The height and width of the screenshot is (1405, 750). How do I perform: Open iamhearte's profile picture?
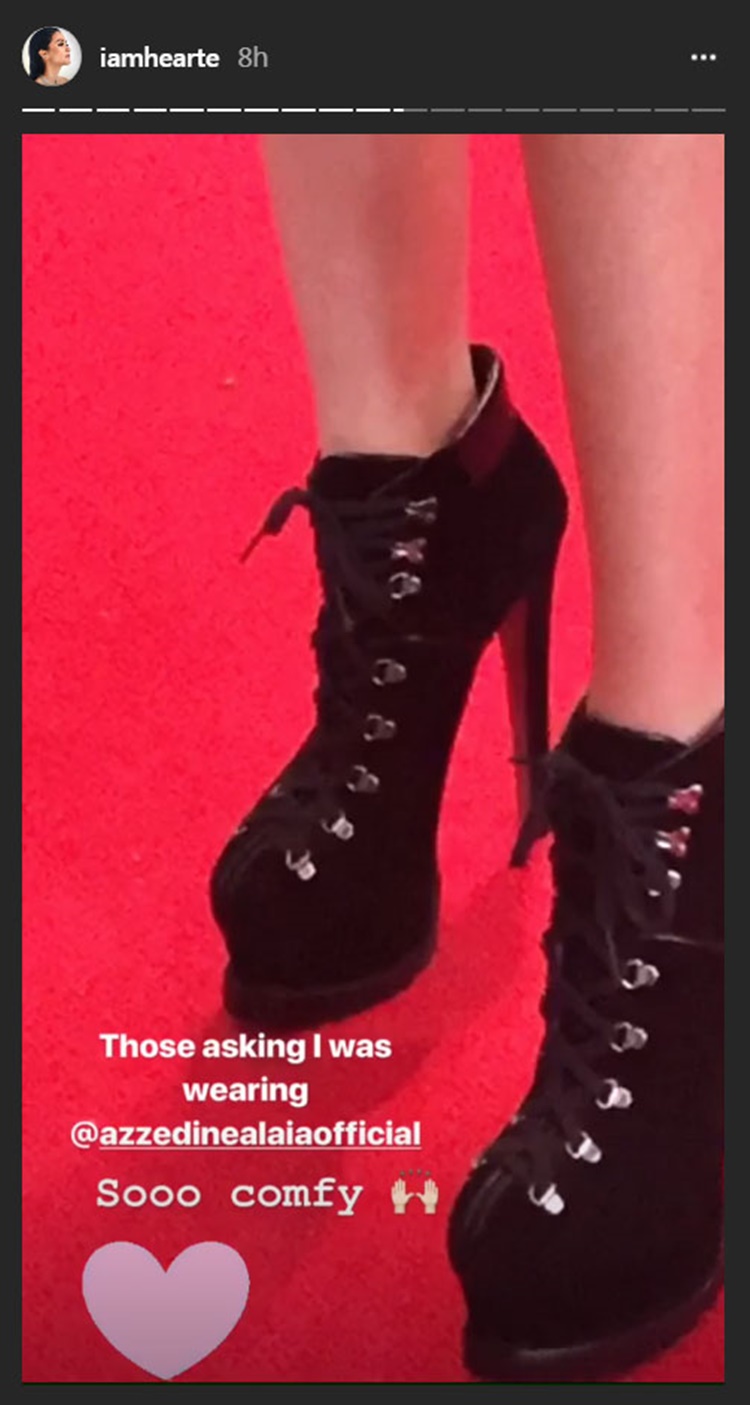52,56
